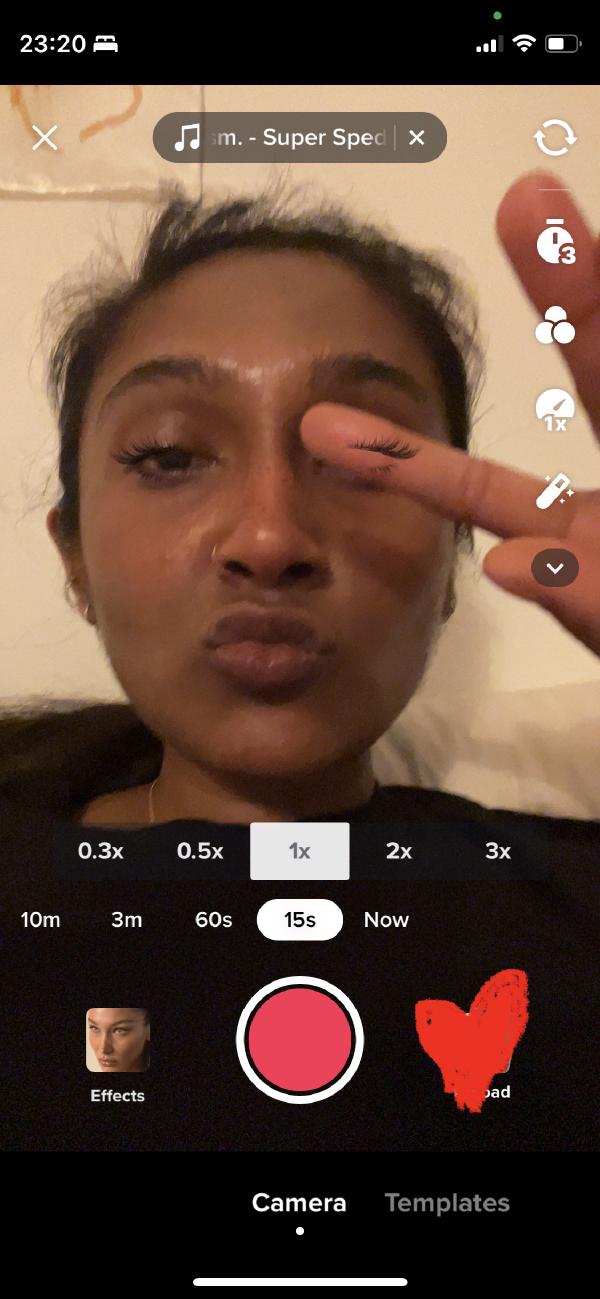This screenshot has width=600, height=1299.
Task: Select 0.5x recording speed
Action: tap(200, 851)
